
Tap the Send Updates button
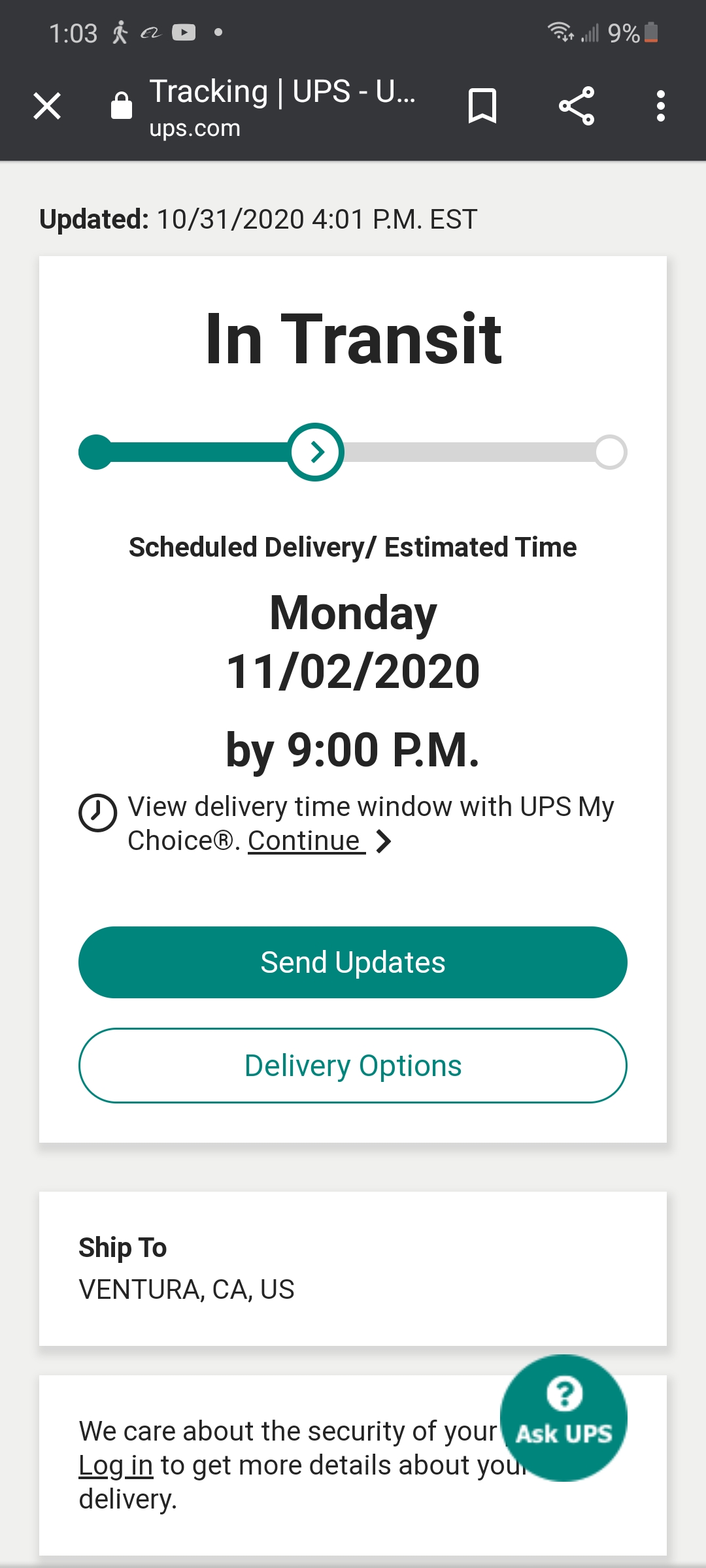[x=353, y=962]
